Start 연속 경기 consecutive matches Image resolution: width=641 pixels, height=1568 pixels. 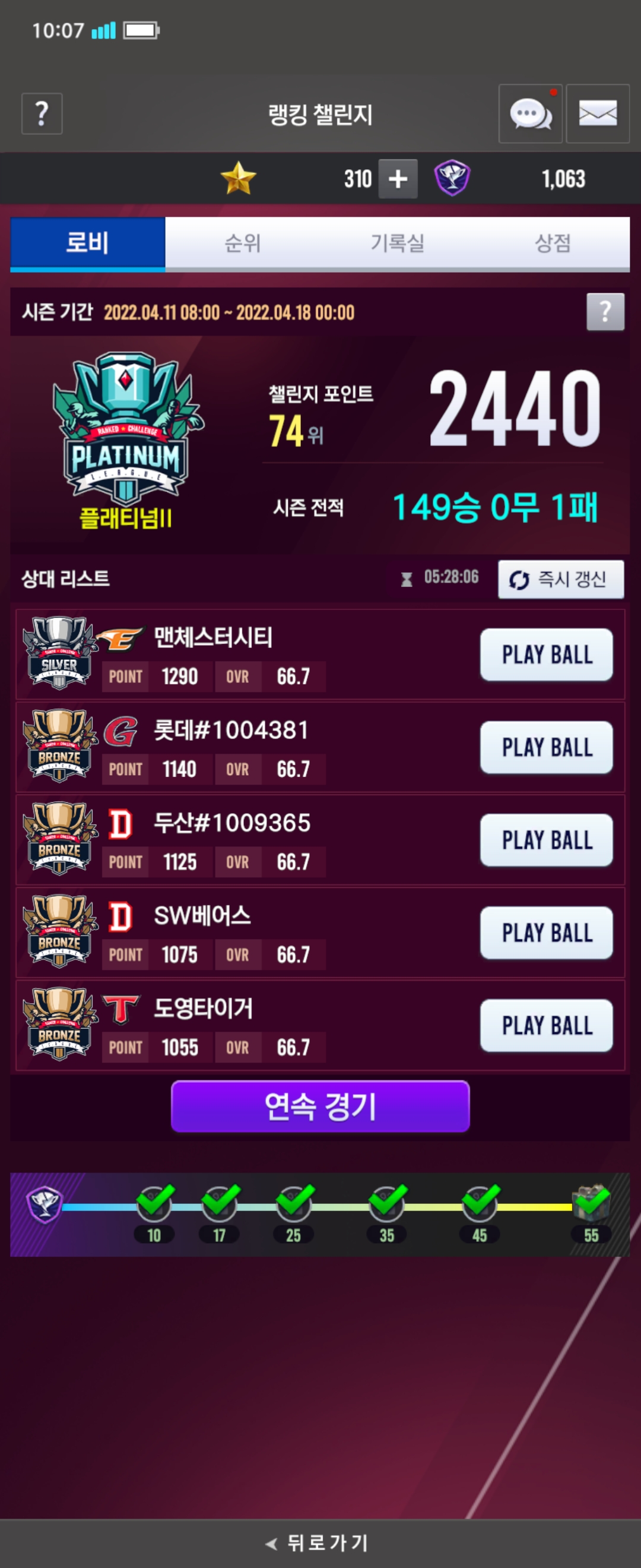320,1106
